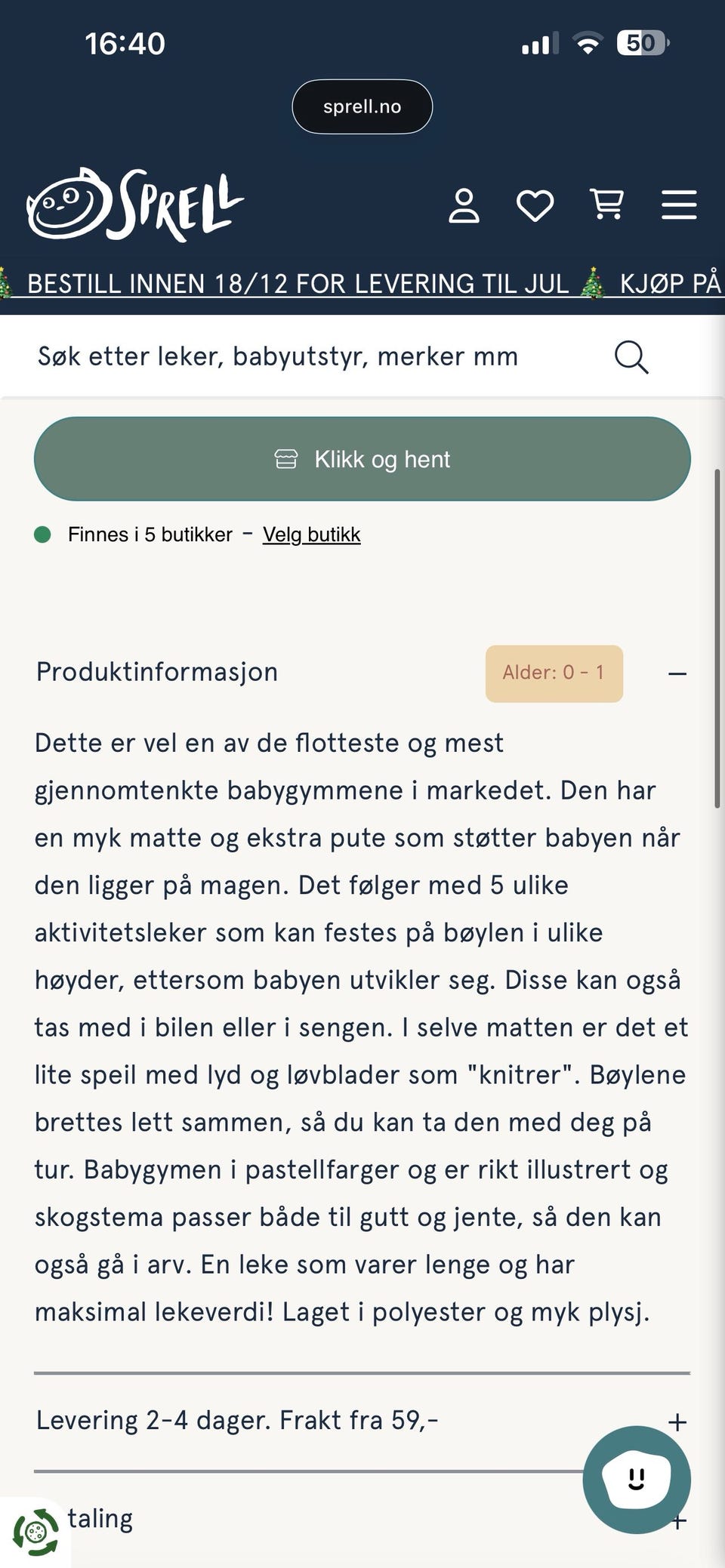Open the BESTILL INNEN 18/12 banner
Image resolution: width=725 pixels, height=1568 pixels.
(298, 283)
